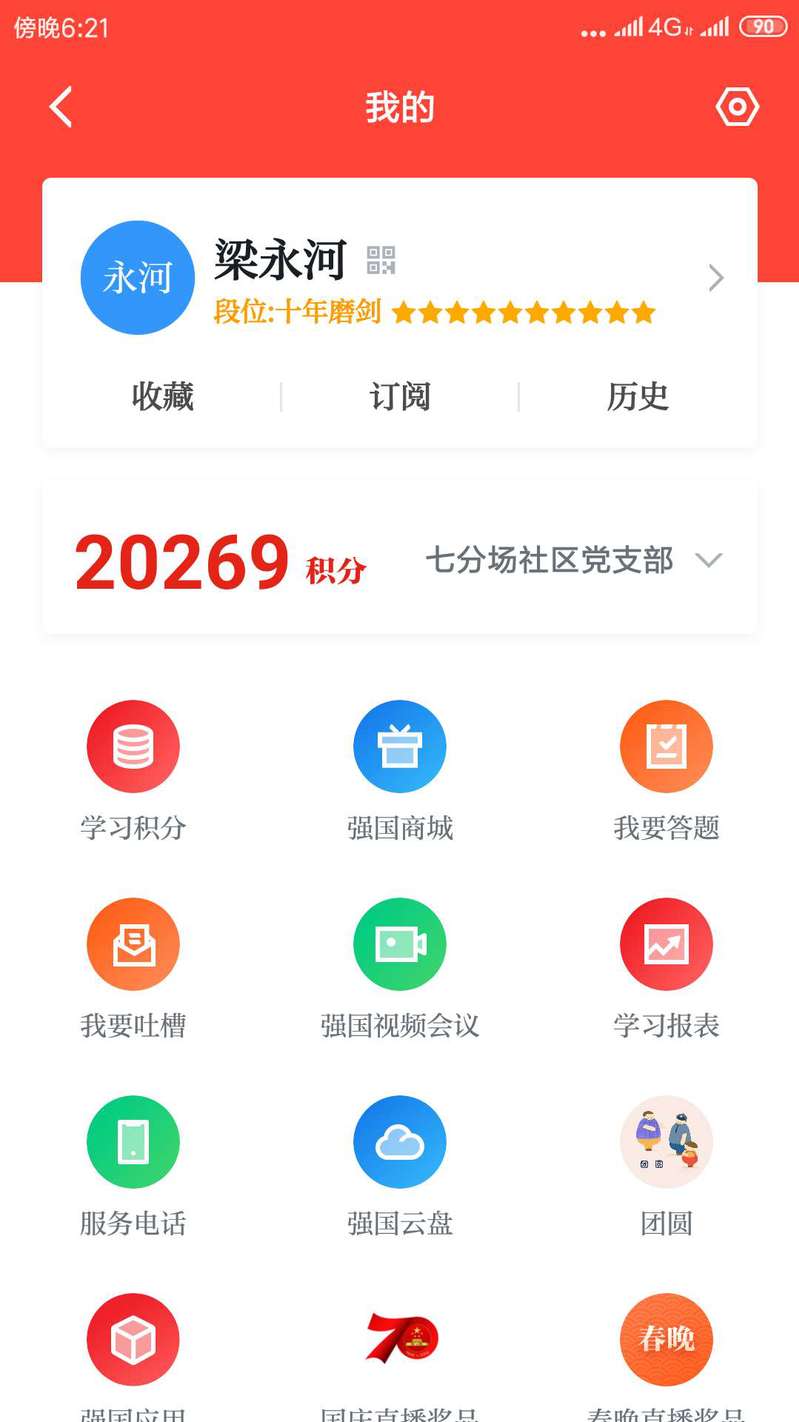This screenshot has height=1422, width=799.
Task: Open 梁永河 profile details
Action: (714, 278)
